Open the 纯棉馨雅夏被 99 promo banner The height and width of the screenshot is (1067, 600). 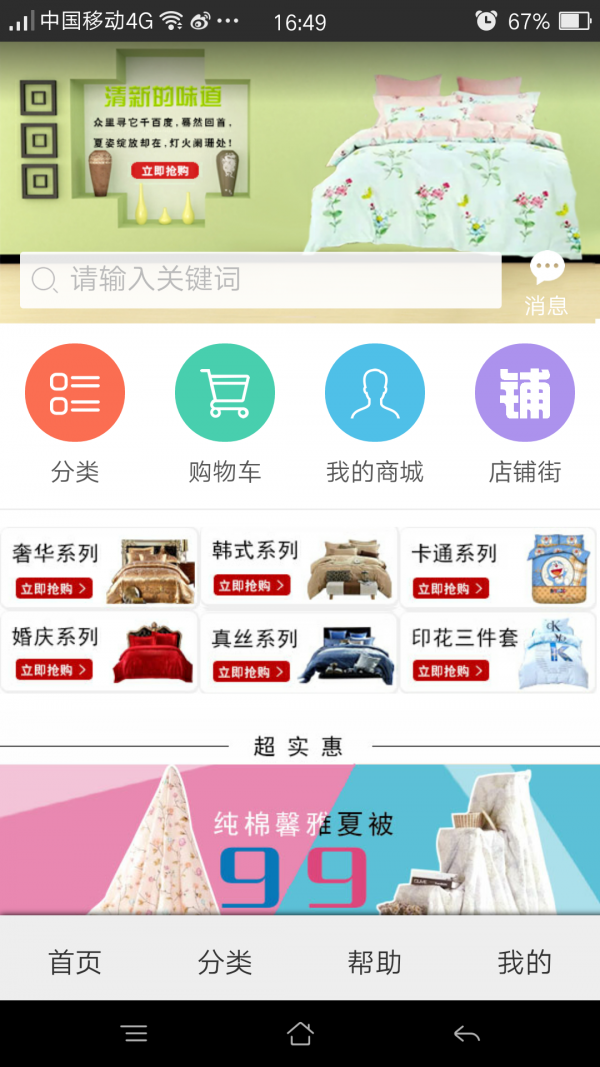click(x=300, y=840)
